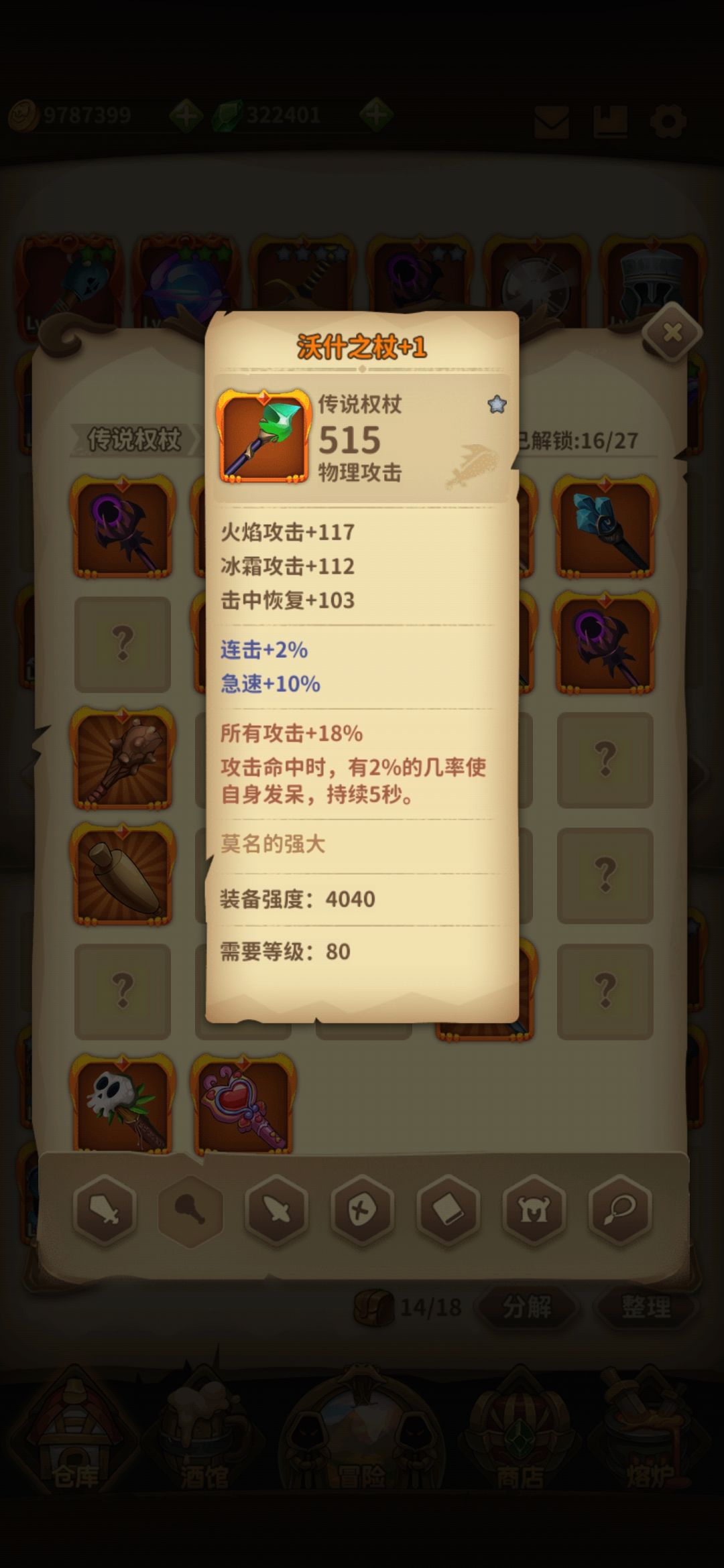Screen dimensions: 724x1568
Task: Switch to the armor category filter
Action: tap(534, 1210)
